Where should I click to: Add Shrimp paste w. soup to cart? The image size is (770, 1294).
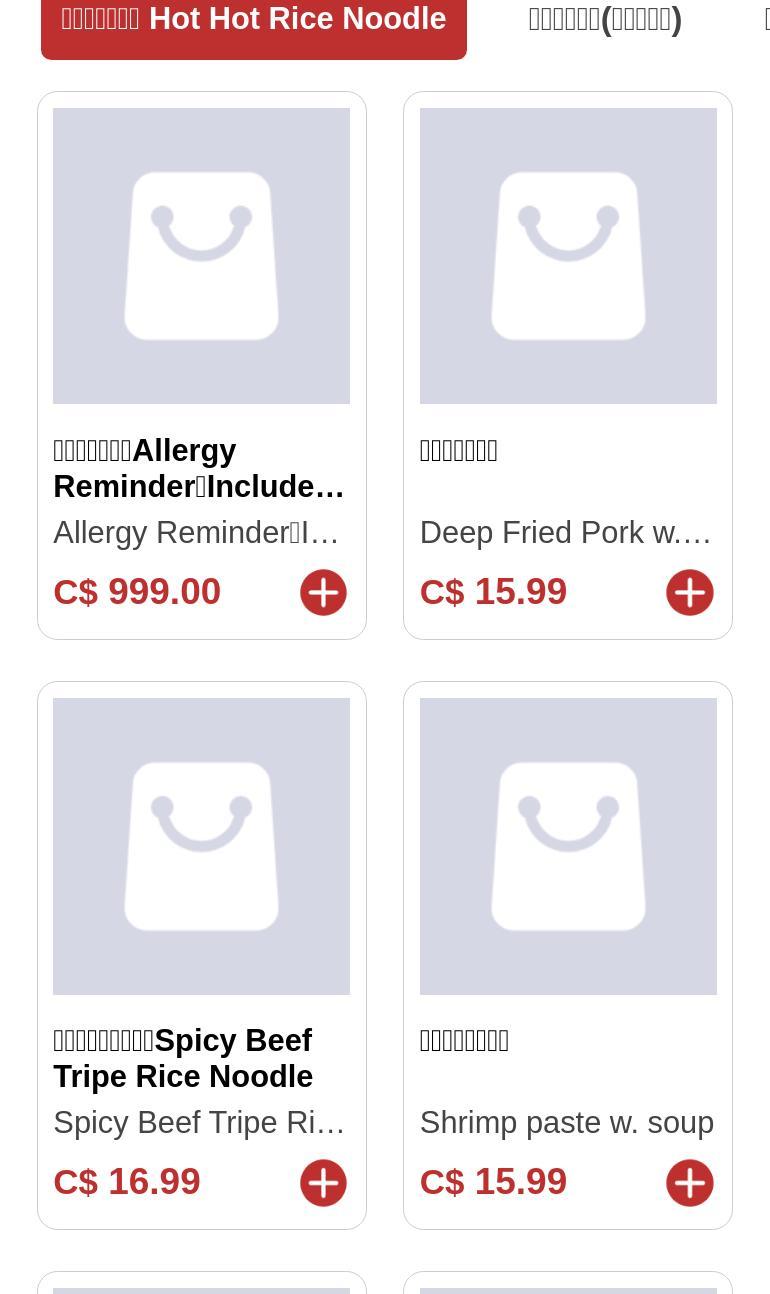click(x=689, y=1182)
